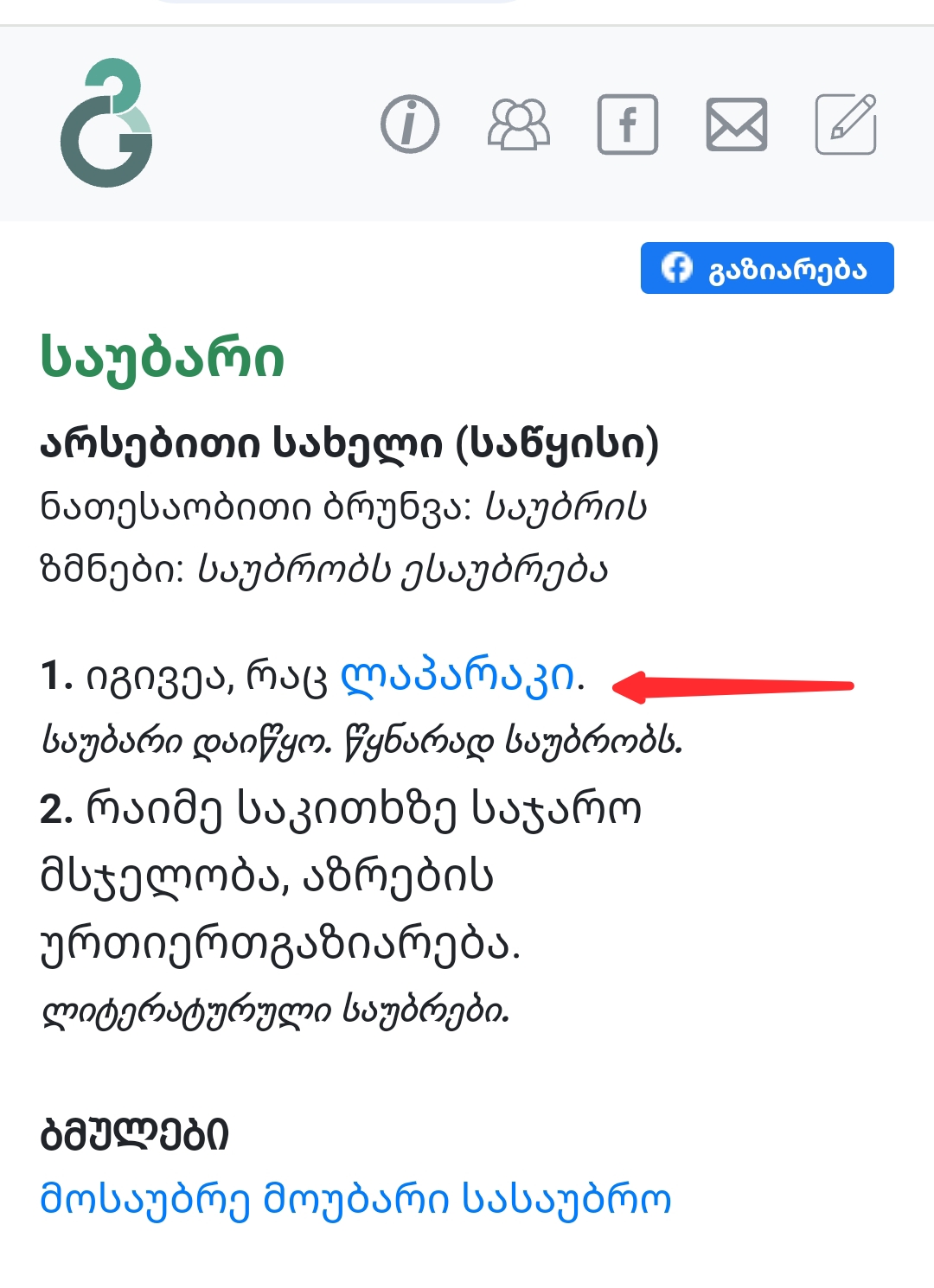Image resolution: width=934 pixels, height=1288 pixels.
Task: Open the related word მოუბარი
Action: 356,1200
